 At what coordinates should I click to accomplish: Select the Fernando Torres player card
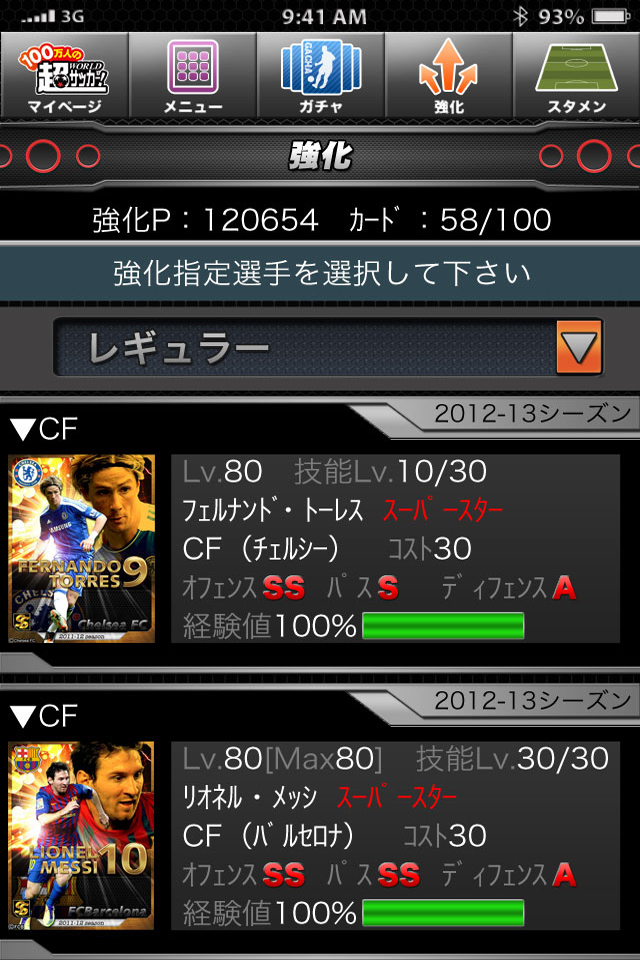tap(82, 548)
